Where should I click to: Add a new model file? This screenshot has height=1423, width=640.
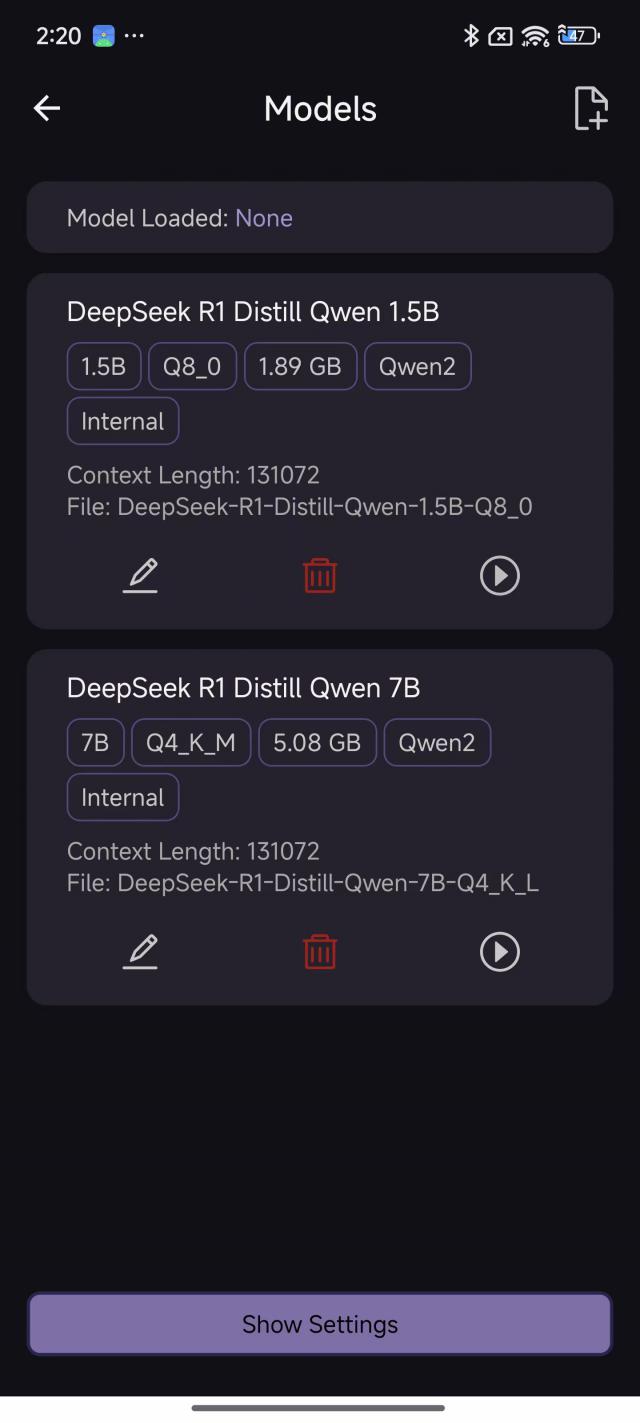click(591, 108)
